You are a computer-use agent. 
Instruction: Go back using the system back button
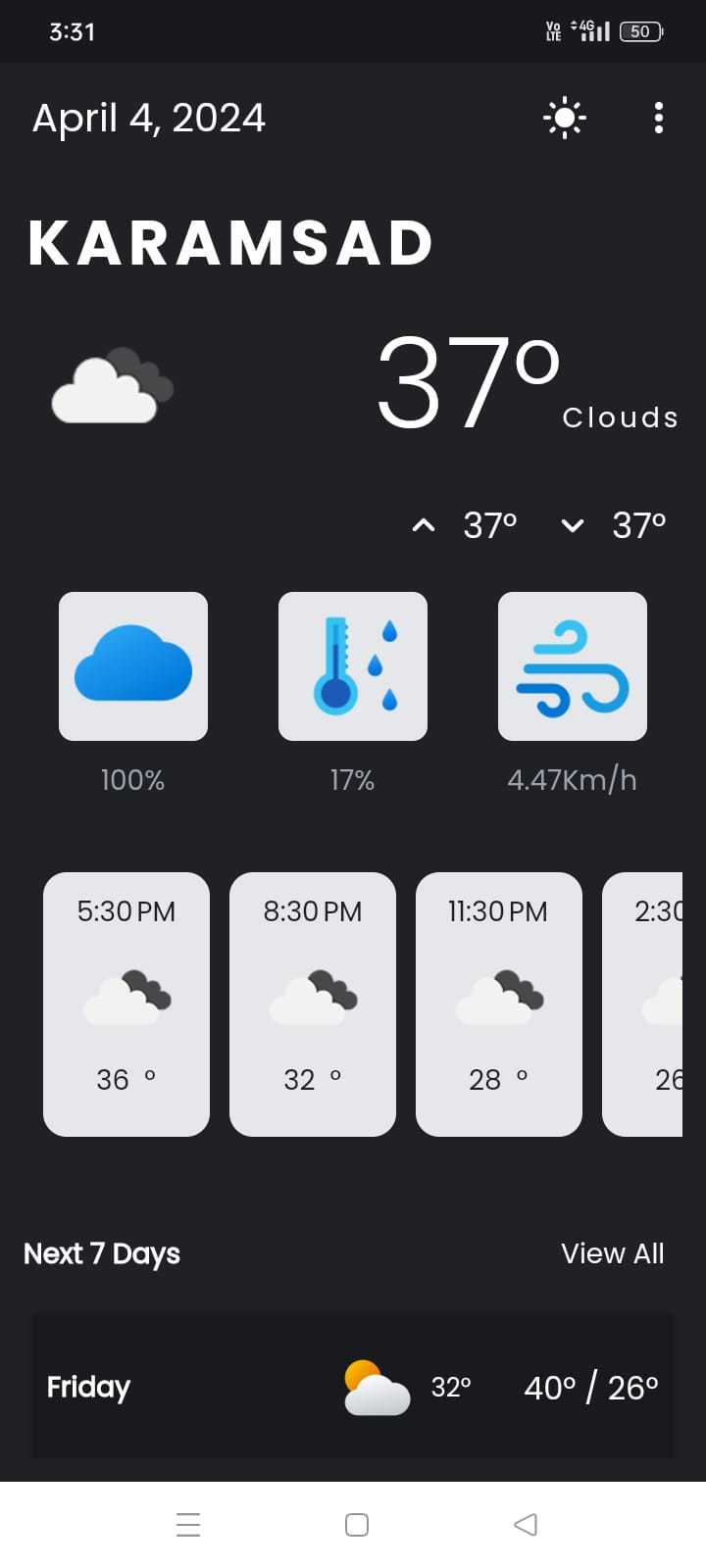pos(526,1525)
